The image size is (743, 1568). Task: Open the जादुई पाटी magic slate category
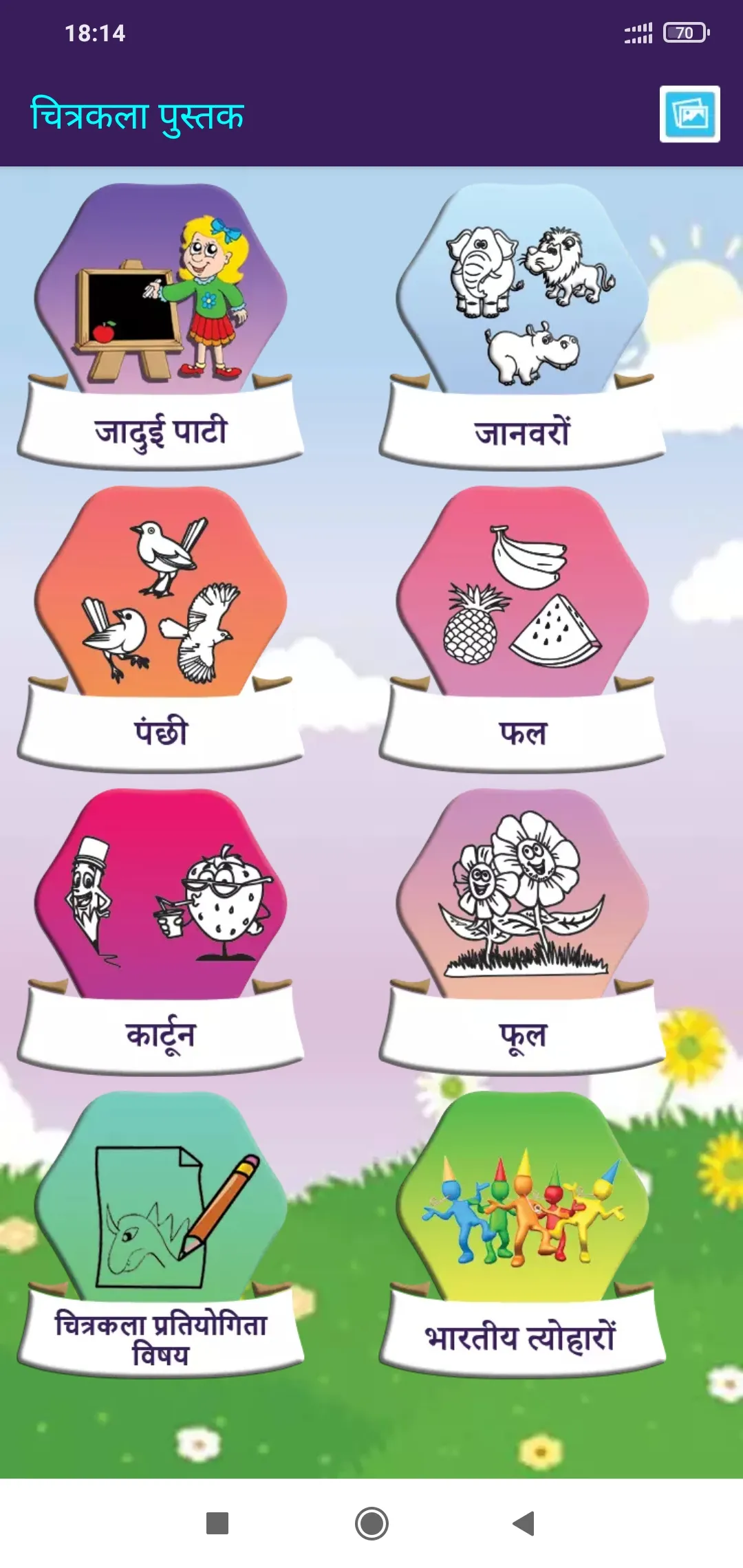tap(160, 326)
